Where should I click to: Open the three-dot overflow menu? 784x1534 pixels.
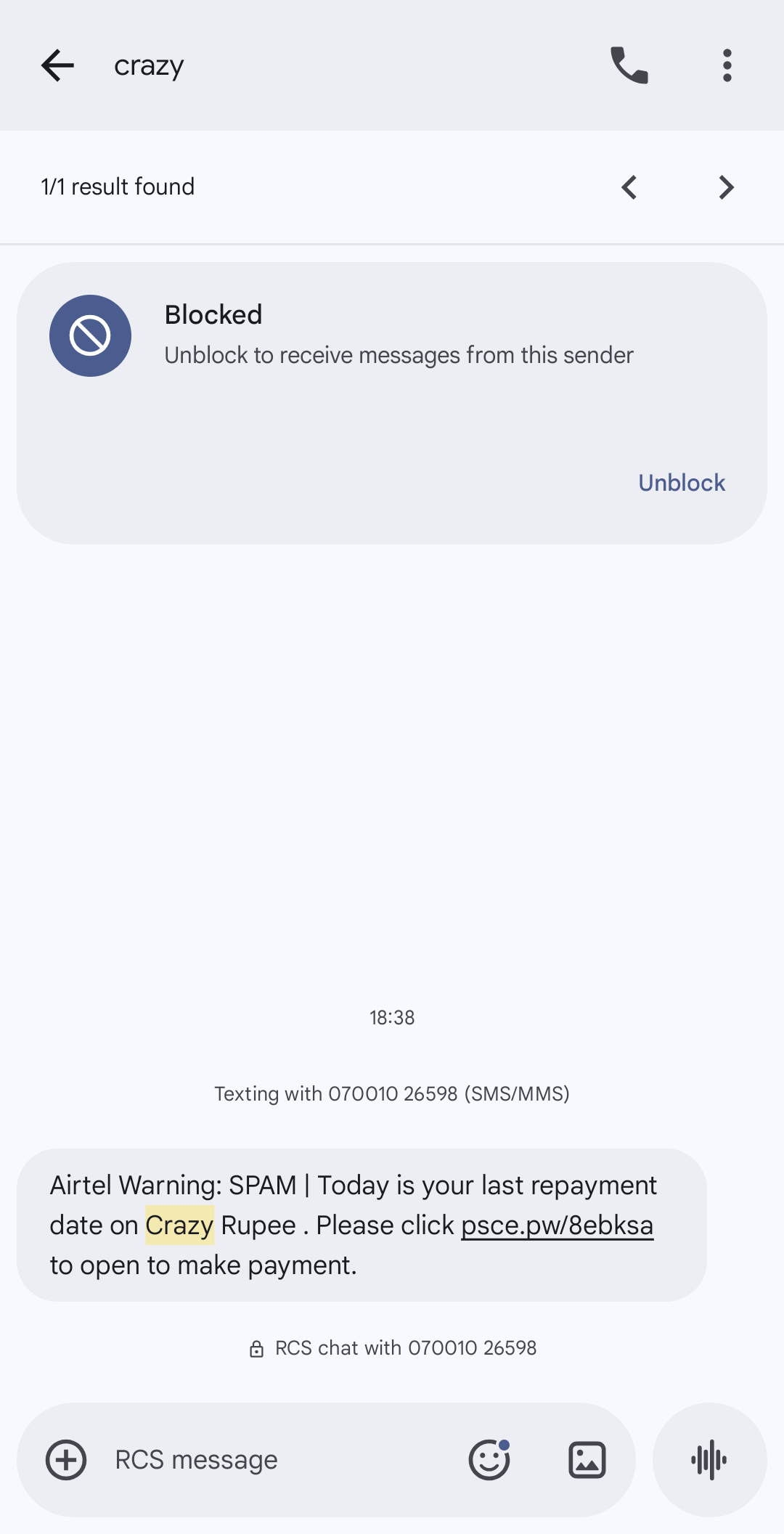(727, 66)
